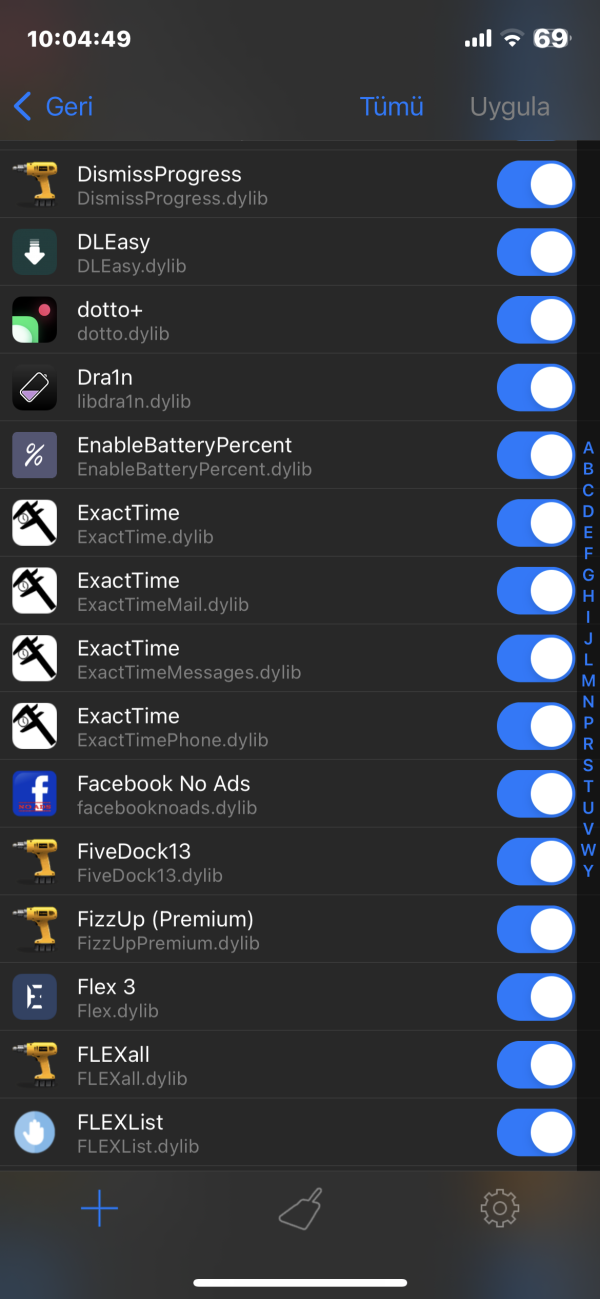This screenshot has height=1299, width=600.
Task: Turn off the FLEXall switch
Action: pos(535,1066)
